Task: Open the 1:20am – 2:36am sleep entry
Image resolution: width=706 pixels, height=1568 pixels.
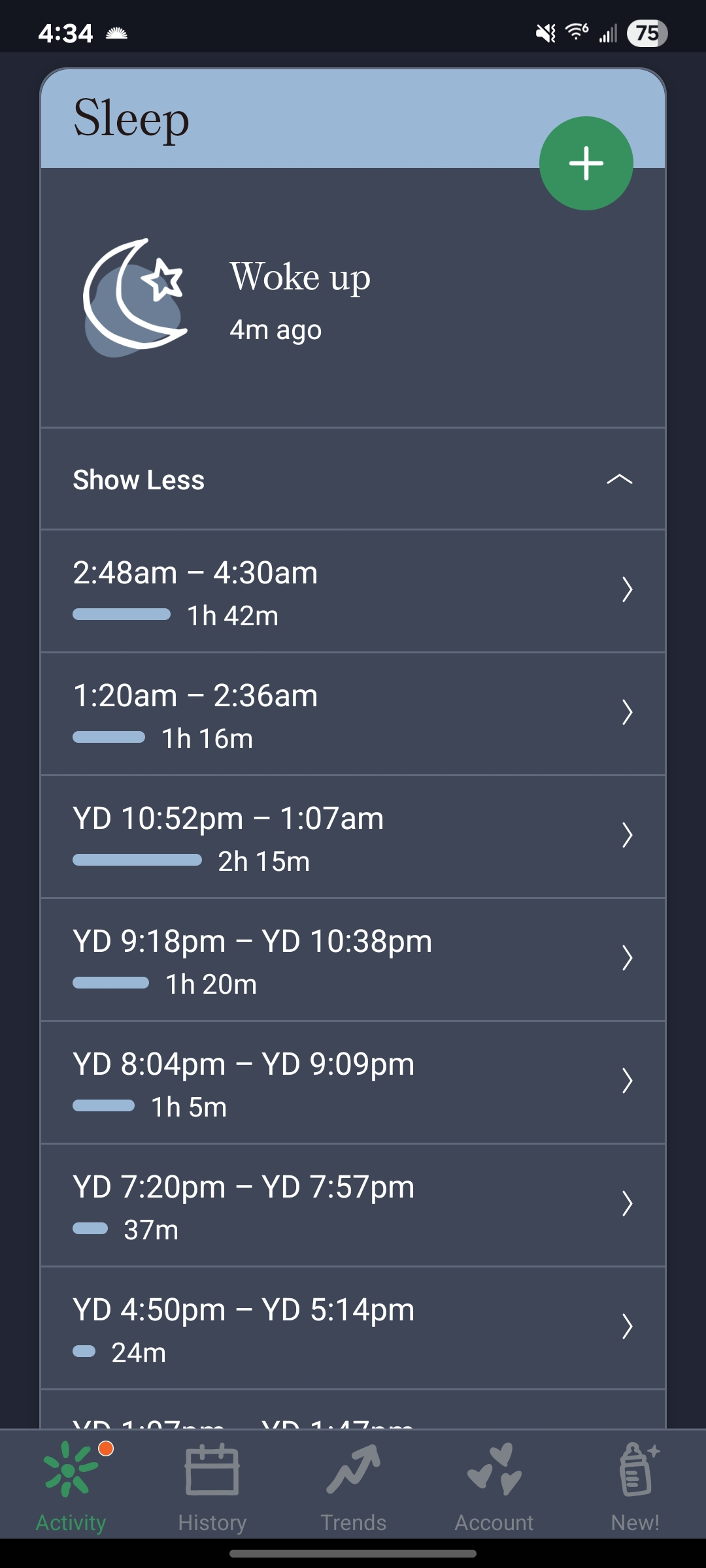Action: coord(353,714)
